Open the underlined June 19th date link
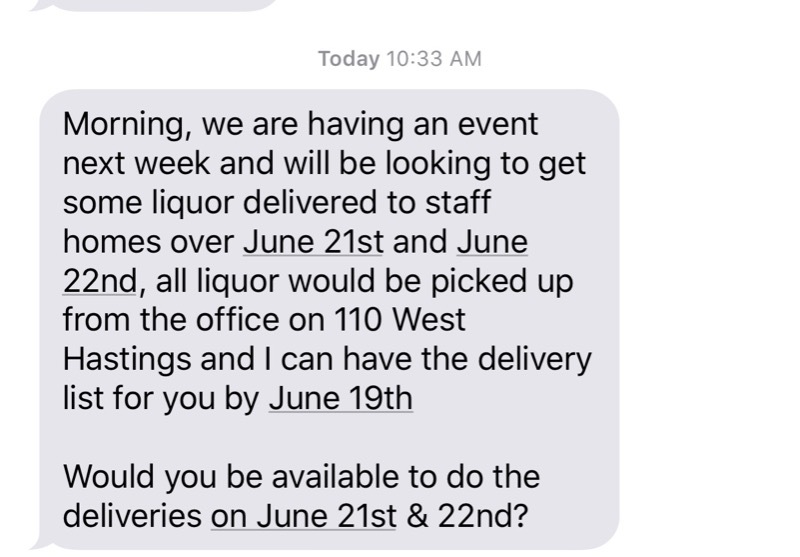 pos(340,398)
